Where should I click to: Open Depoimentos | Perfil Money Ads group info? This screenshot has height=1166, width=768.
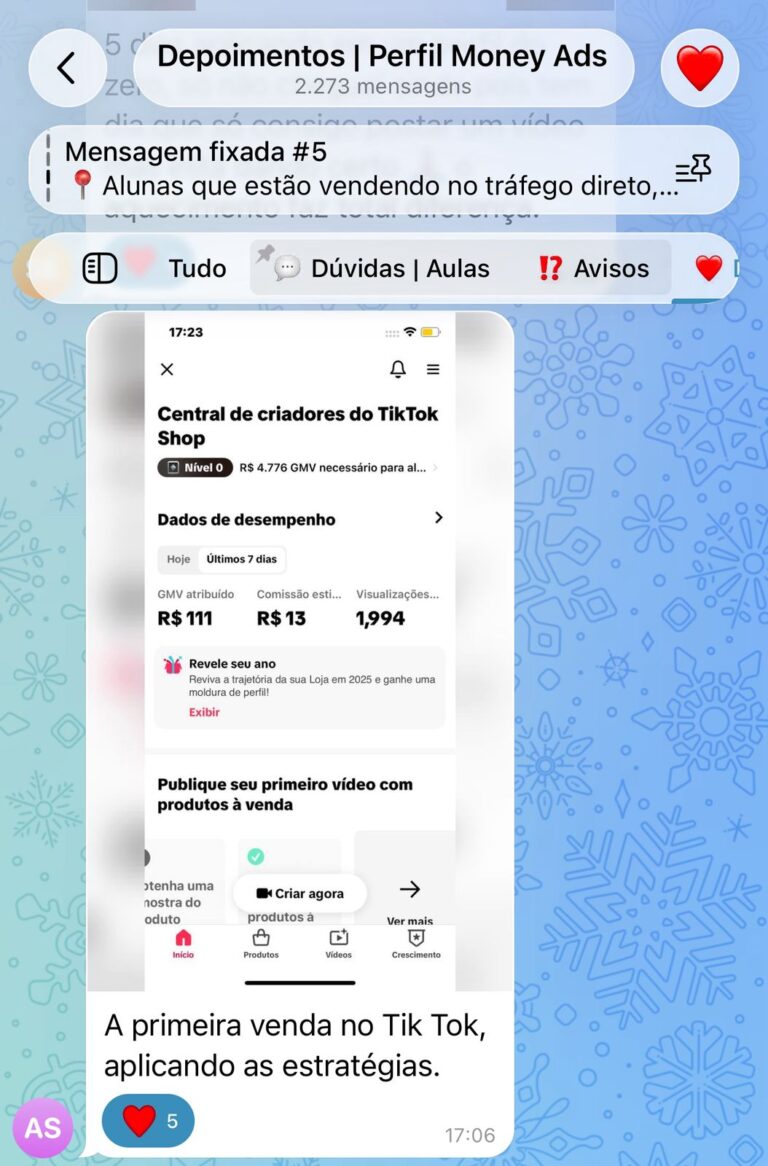coord(382,68)
